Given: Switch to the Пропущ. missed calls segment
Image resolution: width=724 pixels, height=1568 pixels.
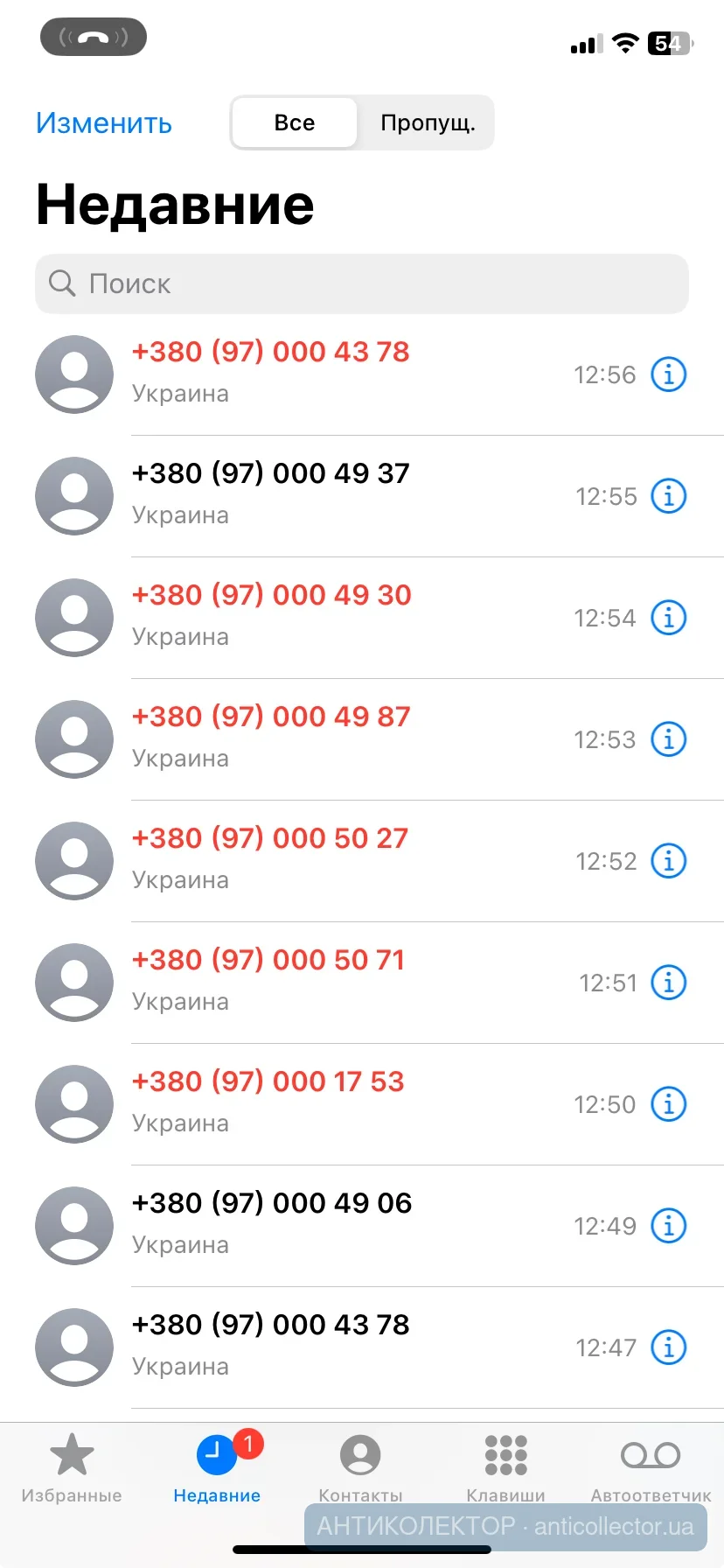Looking at the screenshot, I should 427,123.
